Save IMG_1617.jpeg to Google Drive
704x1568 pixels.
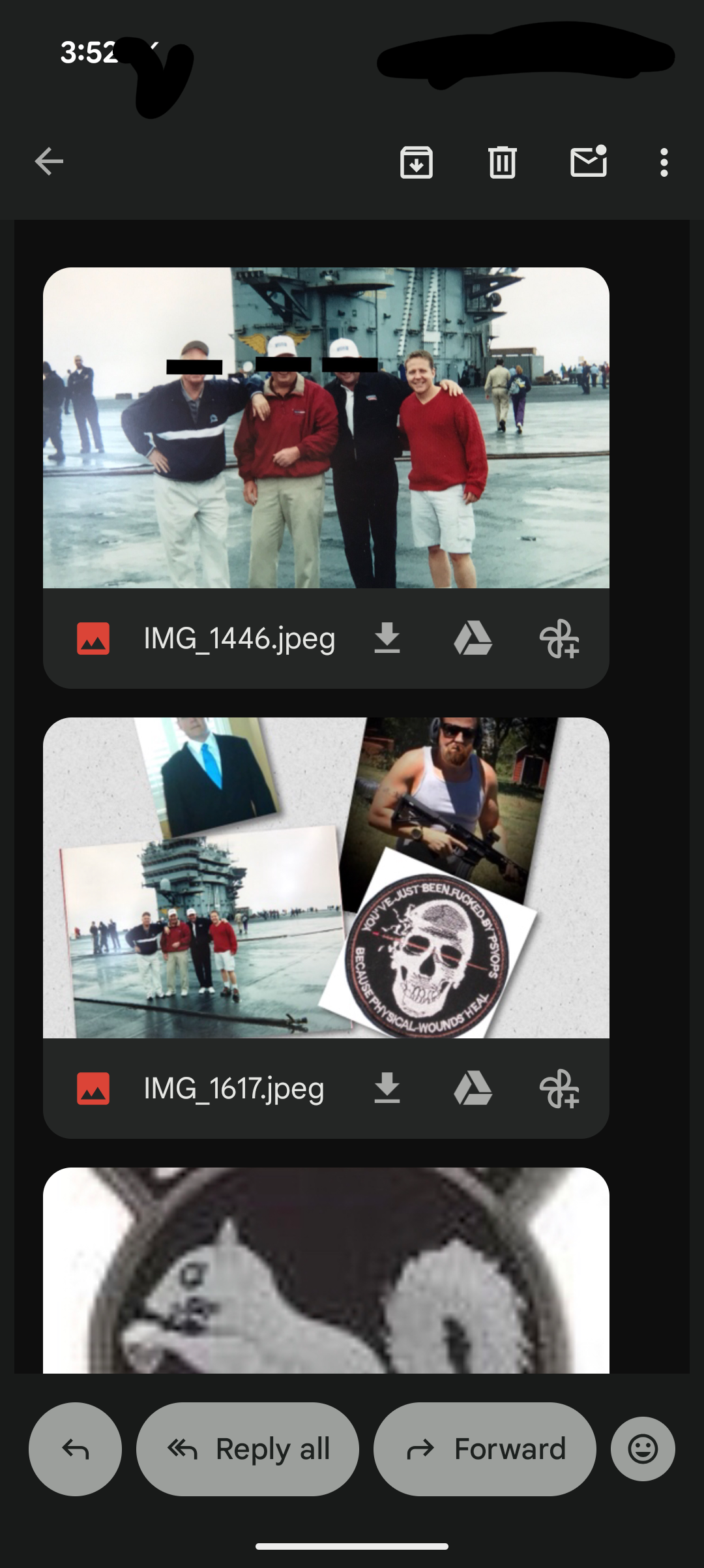pyautogui.click(x=473, y=1088)
